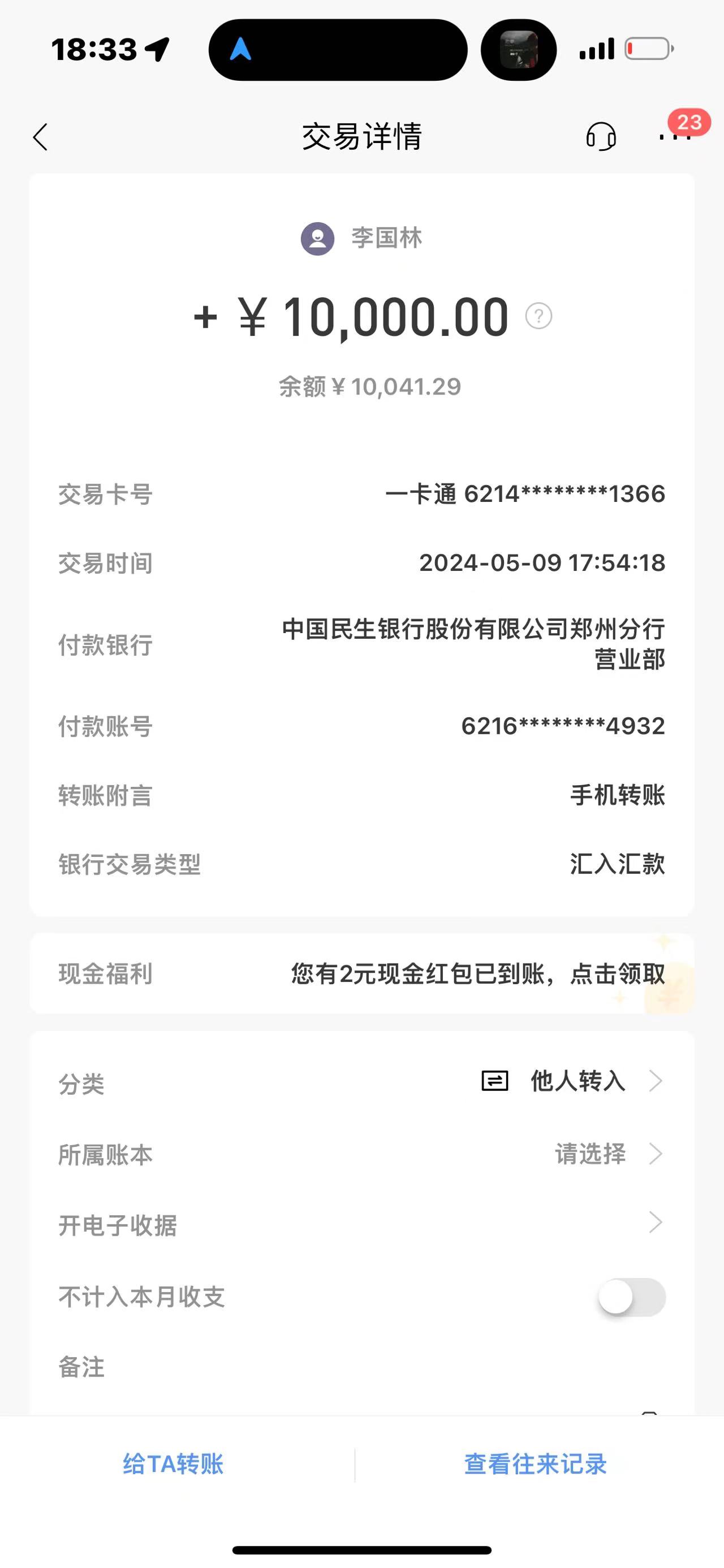Open the customer service headset icon
The height and width of the screenshot is (1568, 724).
[x=600, y=136]
